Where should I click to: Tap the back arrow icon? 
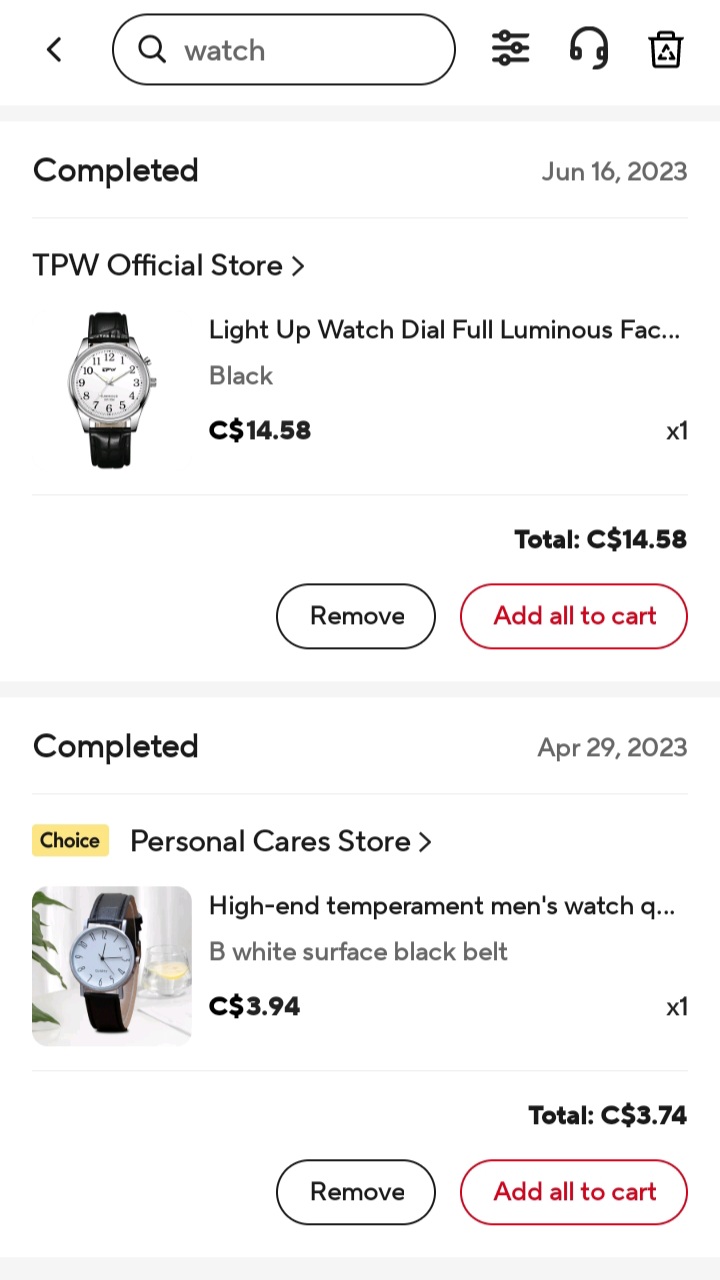(54, 49)
